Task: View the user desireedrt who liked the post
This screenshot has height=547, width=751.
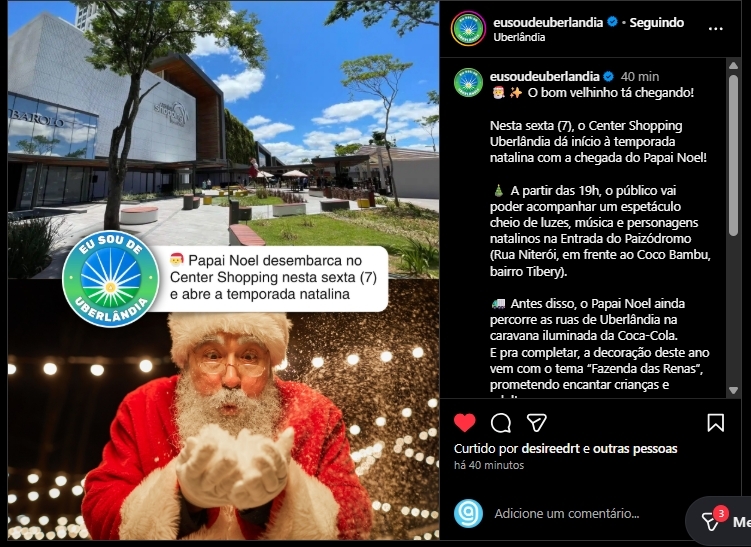Action: pos(553,449)
